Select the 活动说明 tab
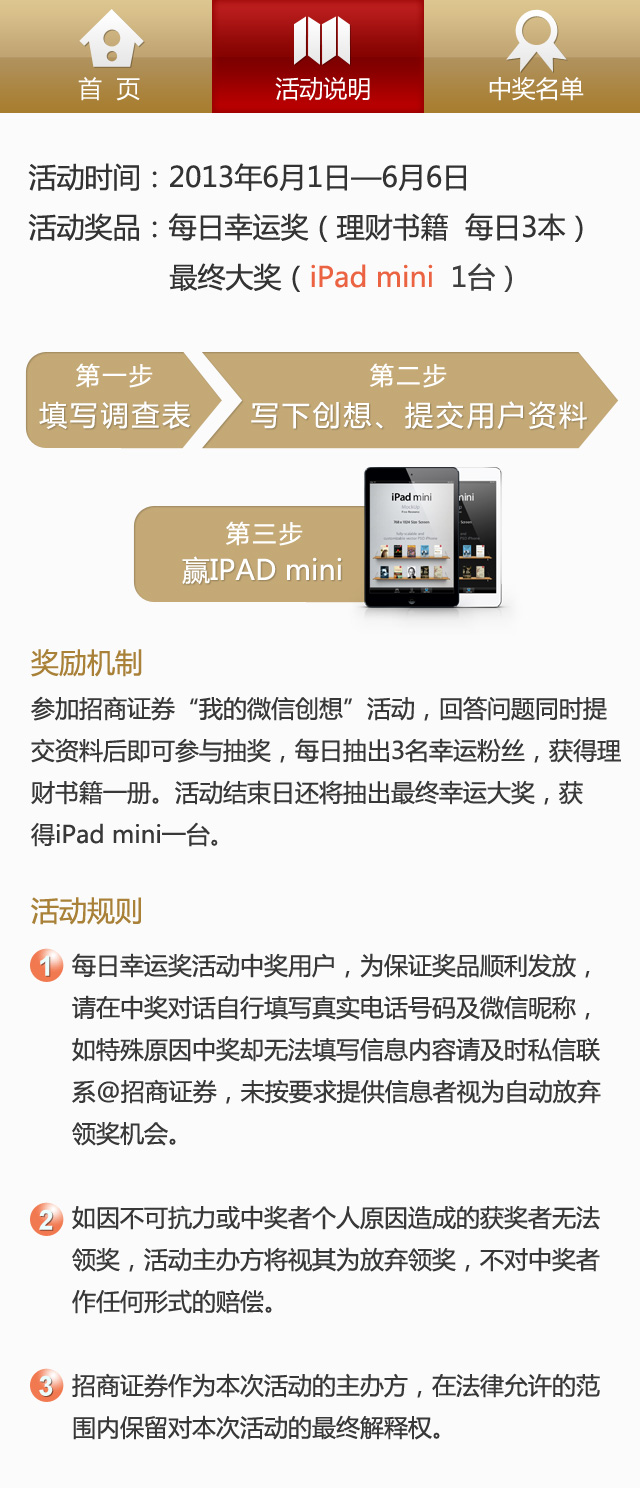 320,57
